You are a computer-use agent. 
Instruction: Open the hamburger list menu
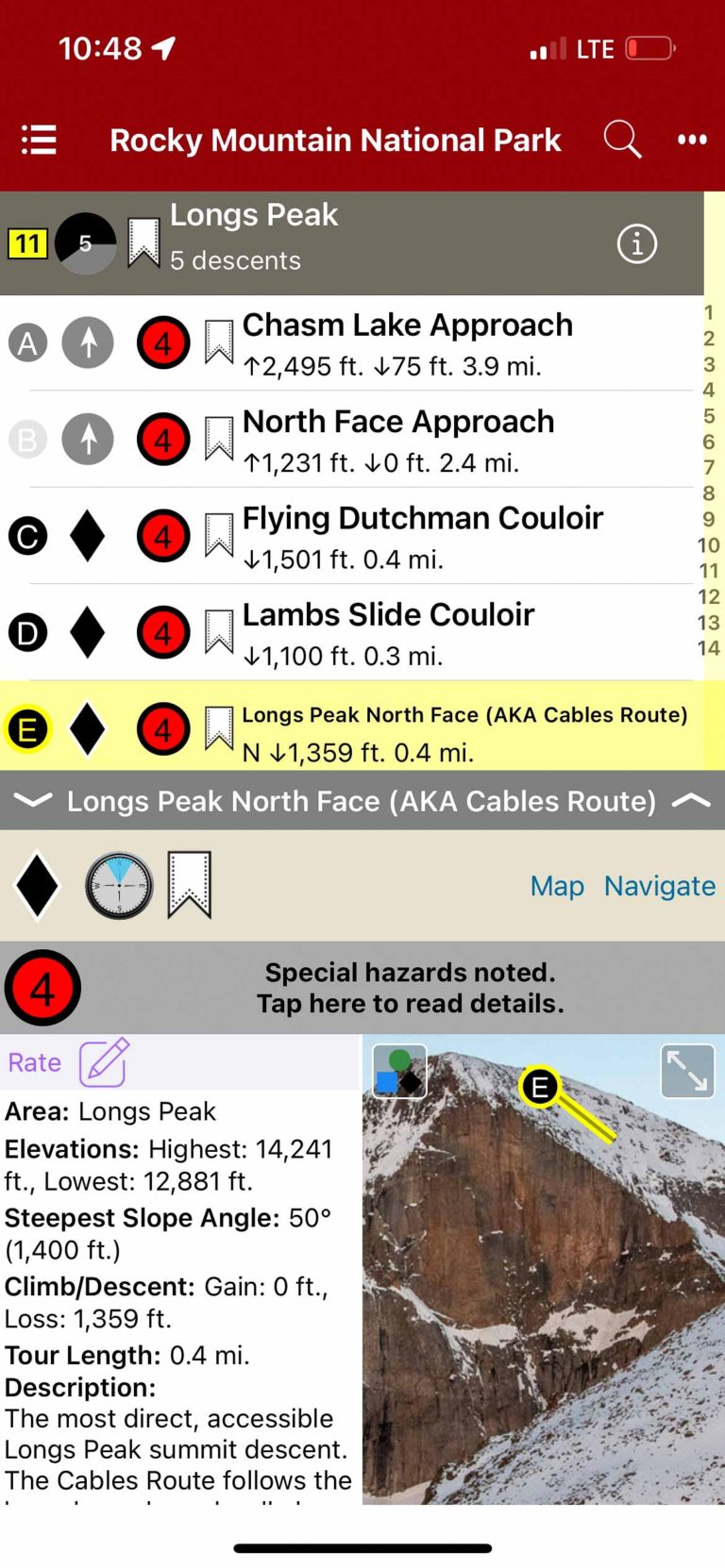point(39,140)
